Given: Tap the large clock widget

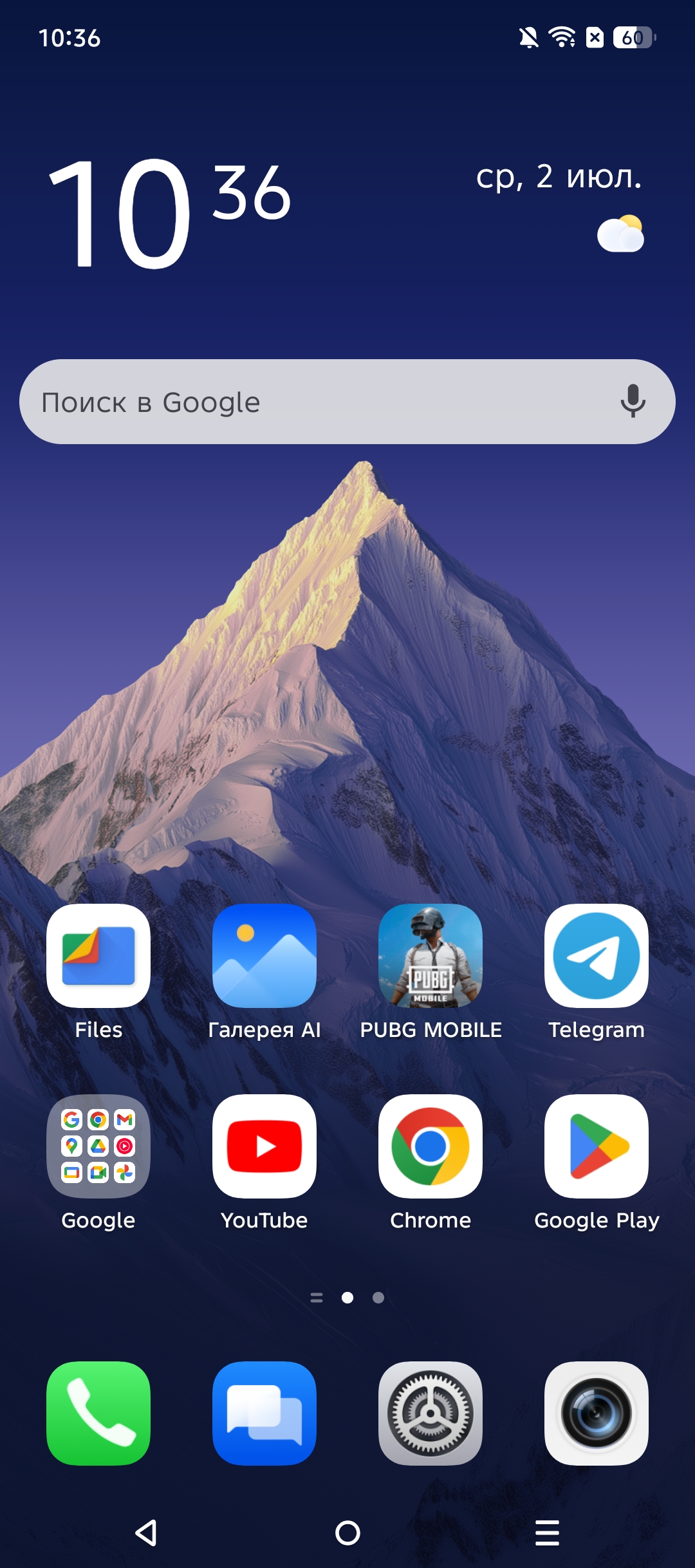Looking at the screenshot, I should pos(171,212).
